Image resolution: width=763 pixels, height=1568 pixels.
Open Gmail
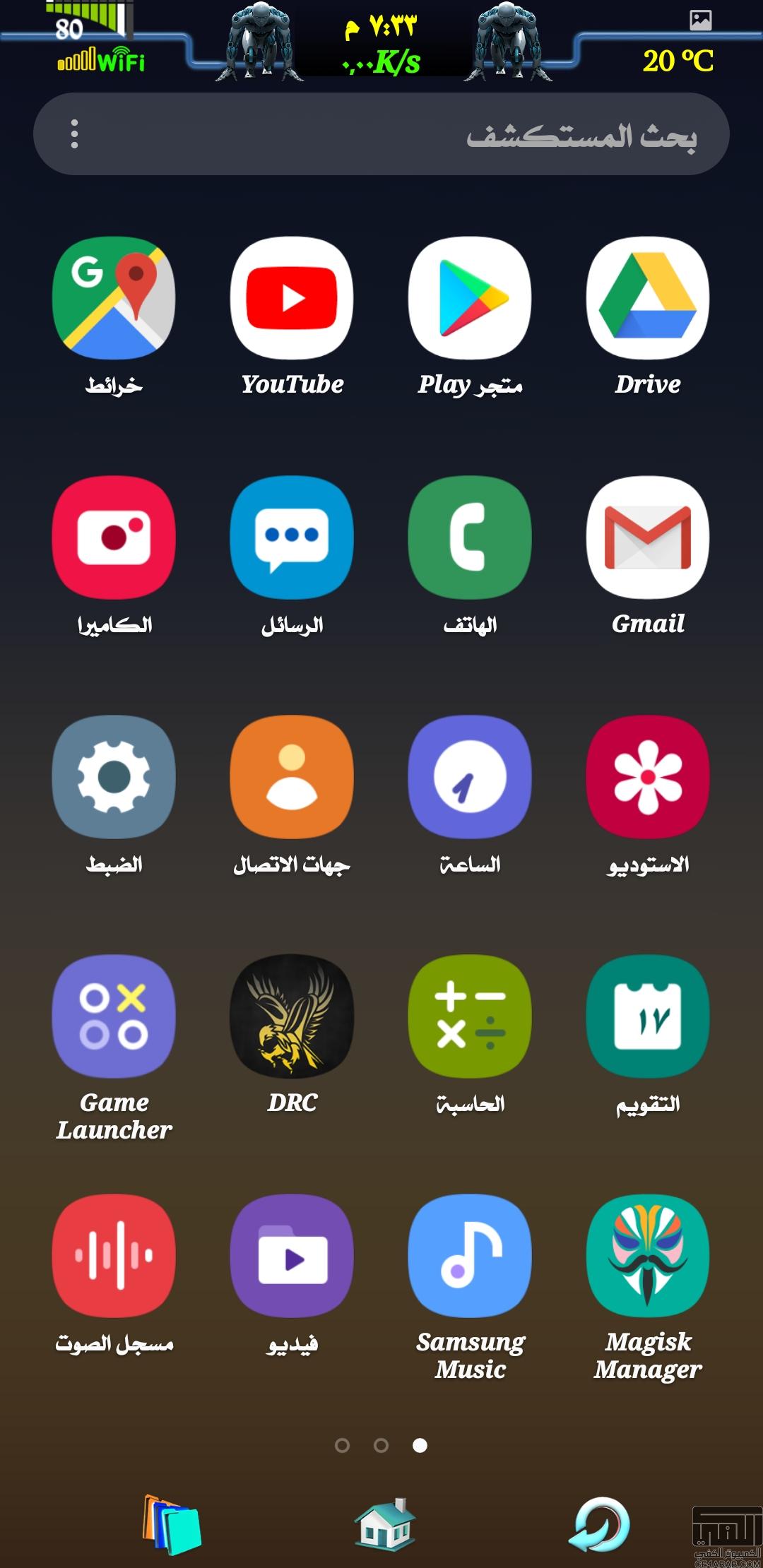tap(648, 537)
